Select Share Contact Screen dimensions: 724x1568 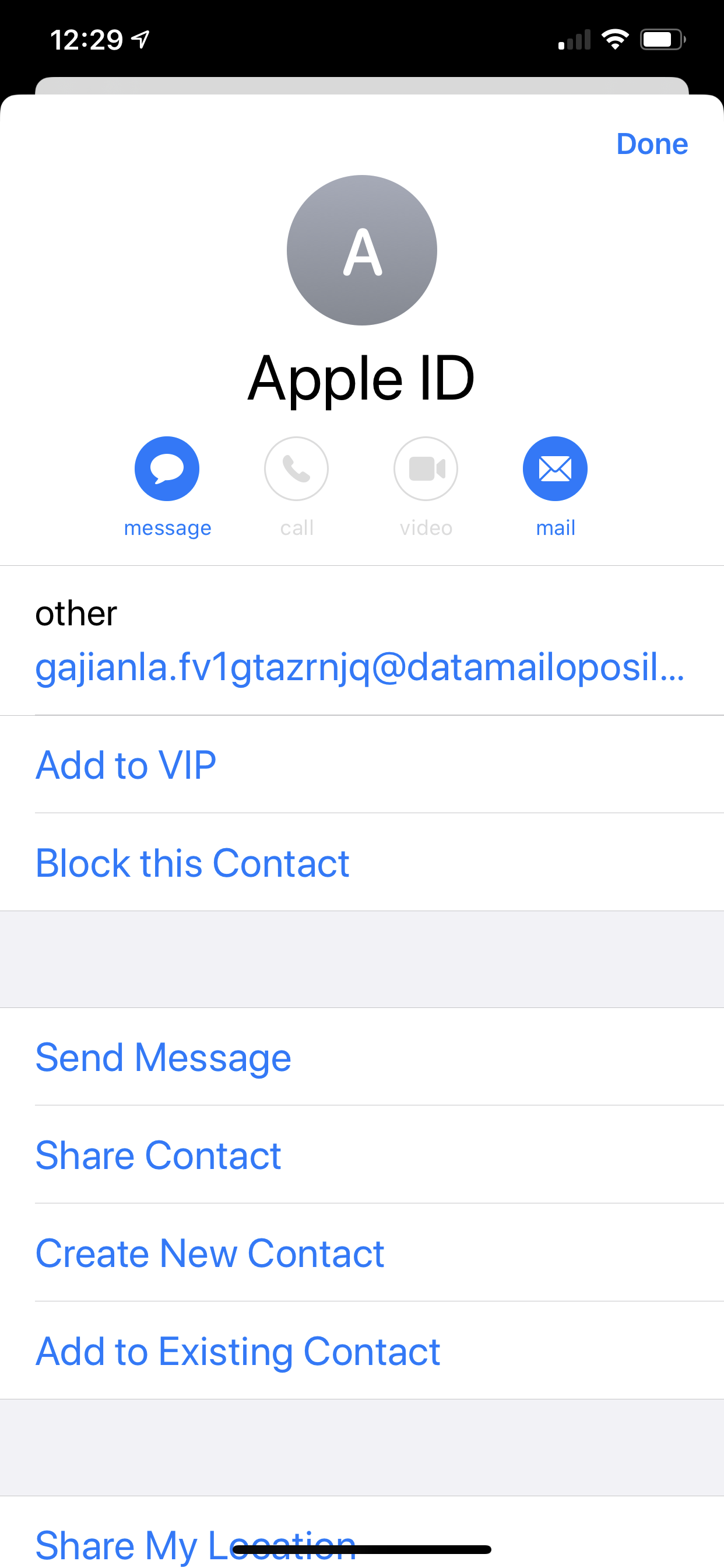[x=158, y=1156]
